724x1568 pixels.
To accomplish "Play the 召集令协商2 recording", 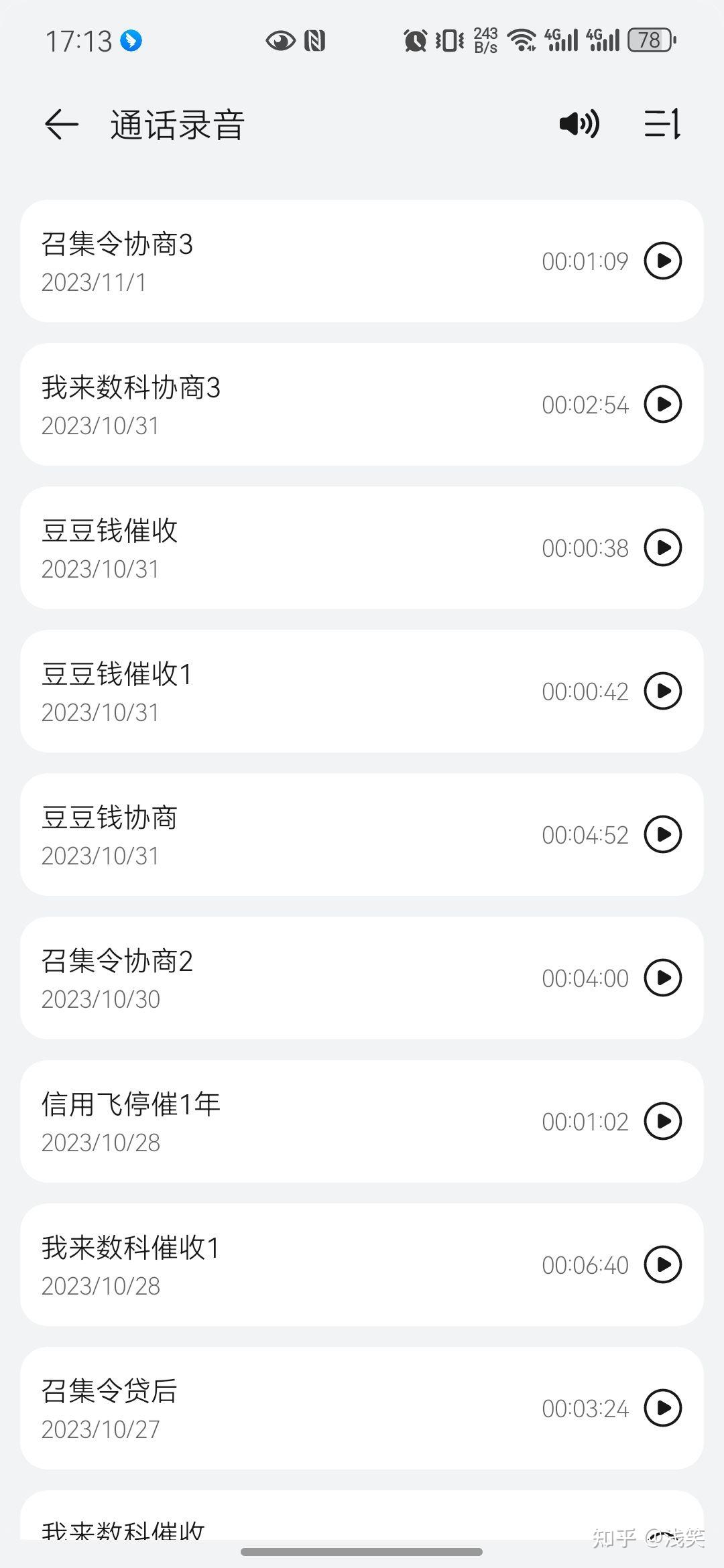I will point(663,978).
